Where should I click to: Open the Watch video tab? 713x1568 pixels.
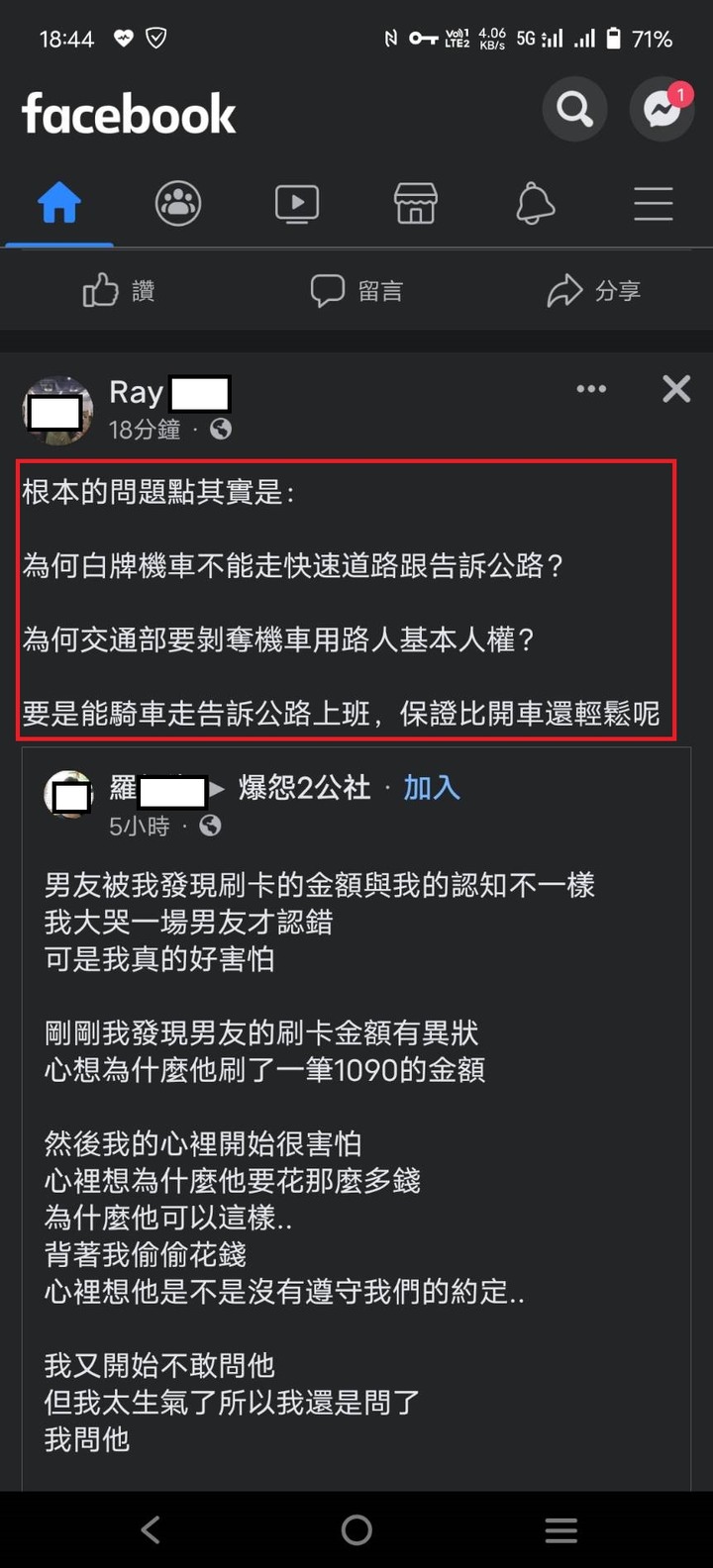pyautogui.click(x=297, y=205)
